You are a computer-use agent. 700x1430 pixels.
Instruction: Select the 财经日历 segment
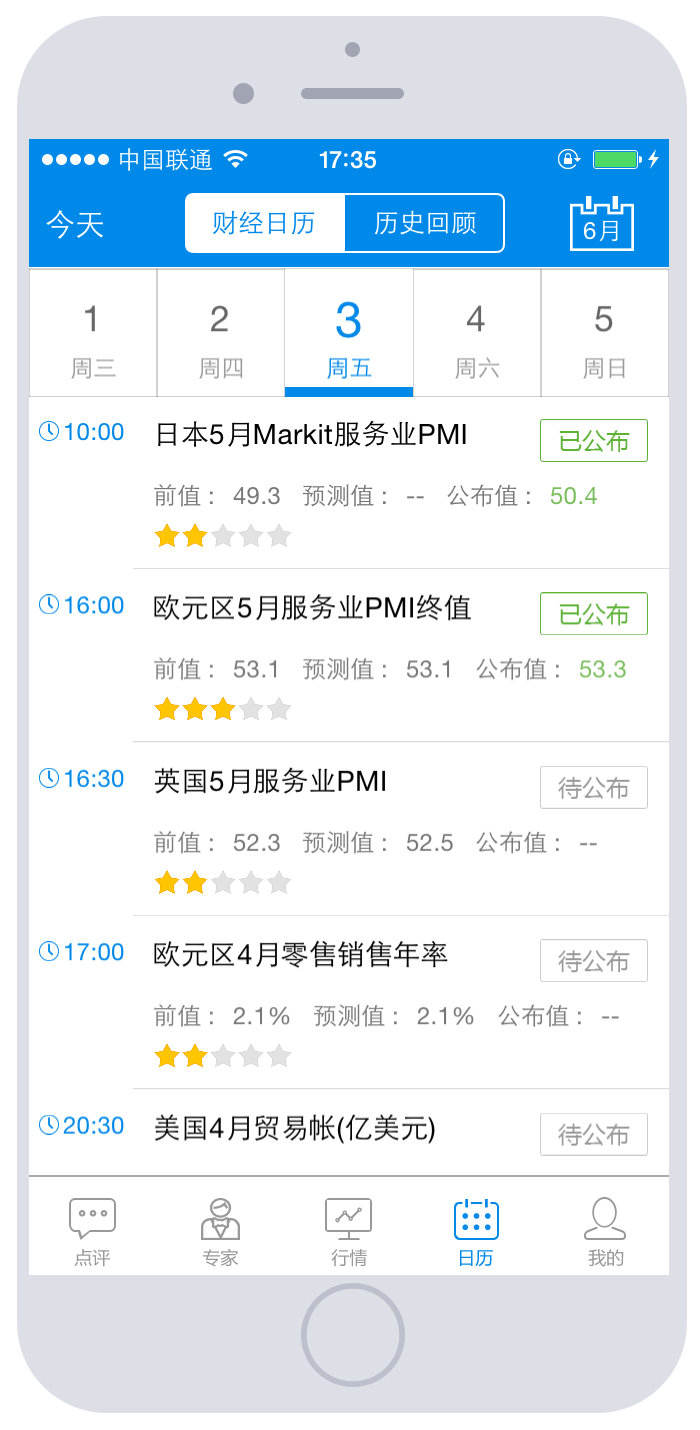[265, 223]
